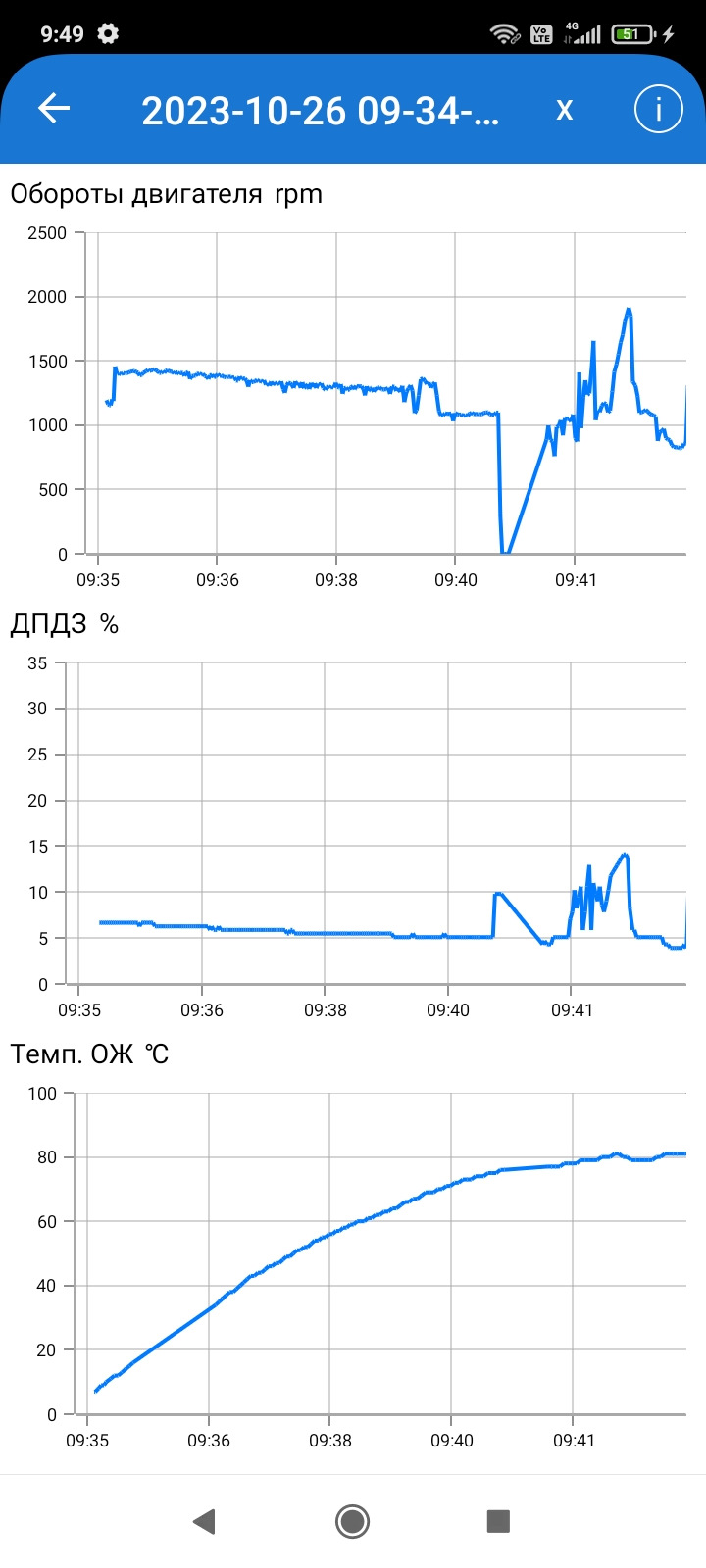Tap the system back button

tap(204, 1521)
